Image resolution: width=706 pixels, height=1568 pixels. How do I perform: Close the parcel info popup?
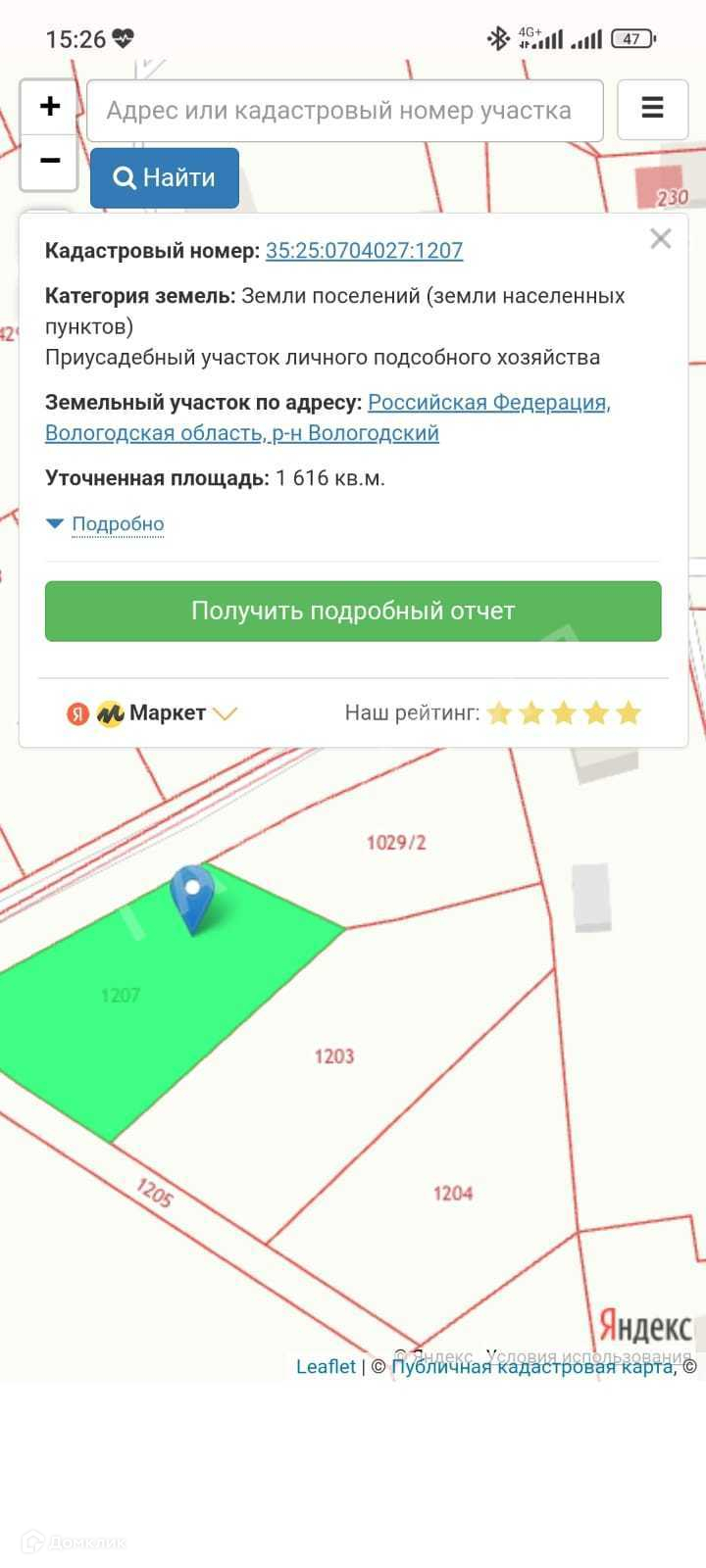pyautogui.click(x=661, y=239)
